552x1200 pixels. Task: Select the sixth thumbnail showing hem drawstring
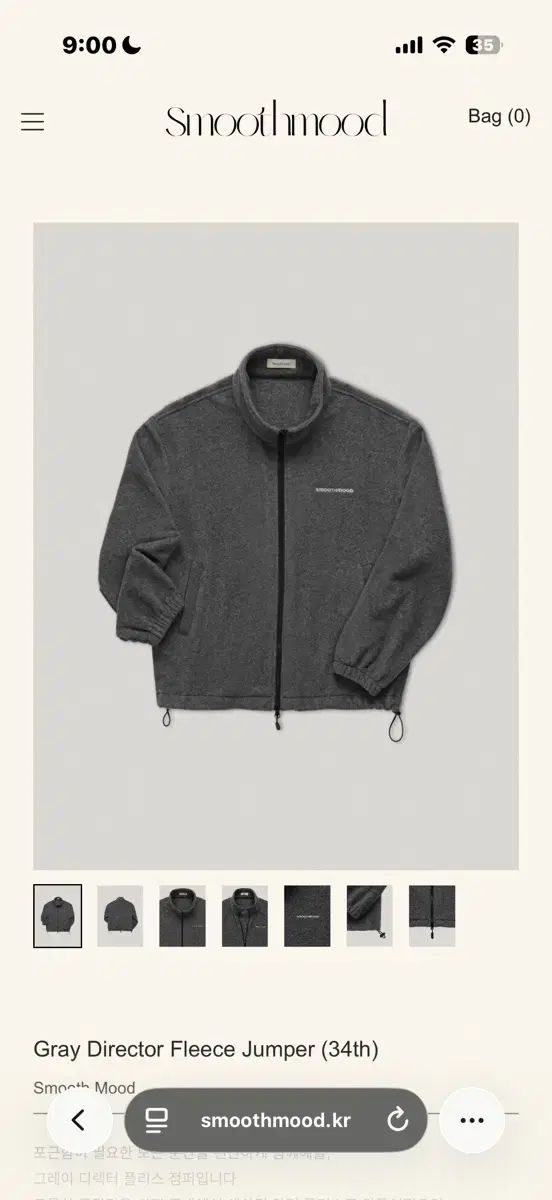coord(370,916)
